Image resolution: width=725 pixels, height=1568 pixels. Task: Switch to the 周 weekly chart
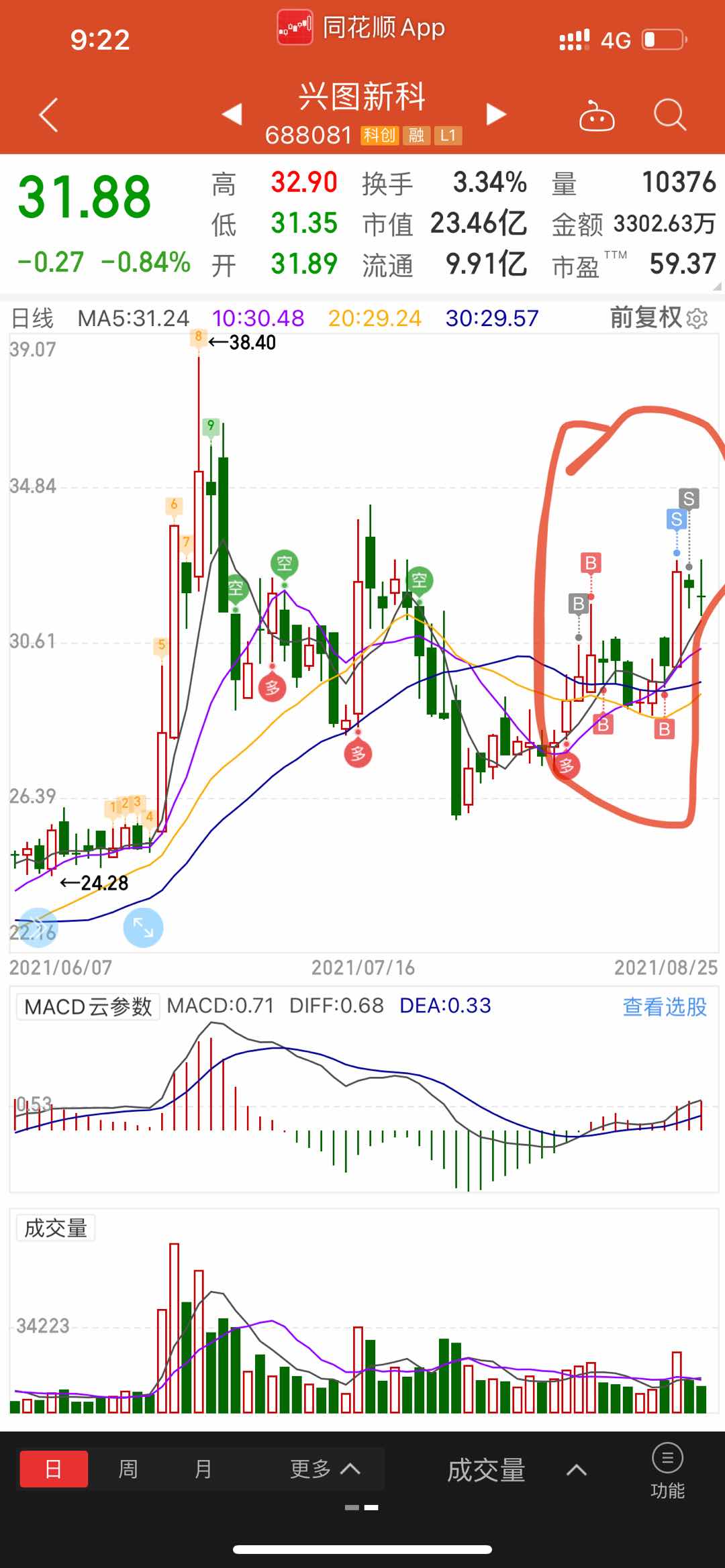[x=128, y=1469]
